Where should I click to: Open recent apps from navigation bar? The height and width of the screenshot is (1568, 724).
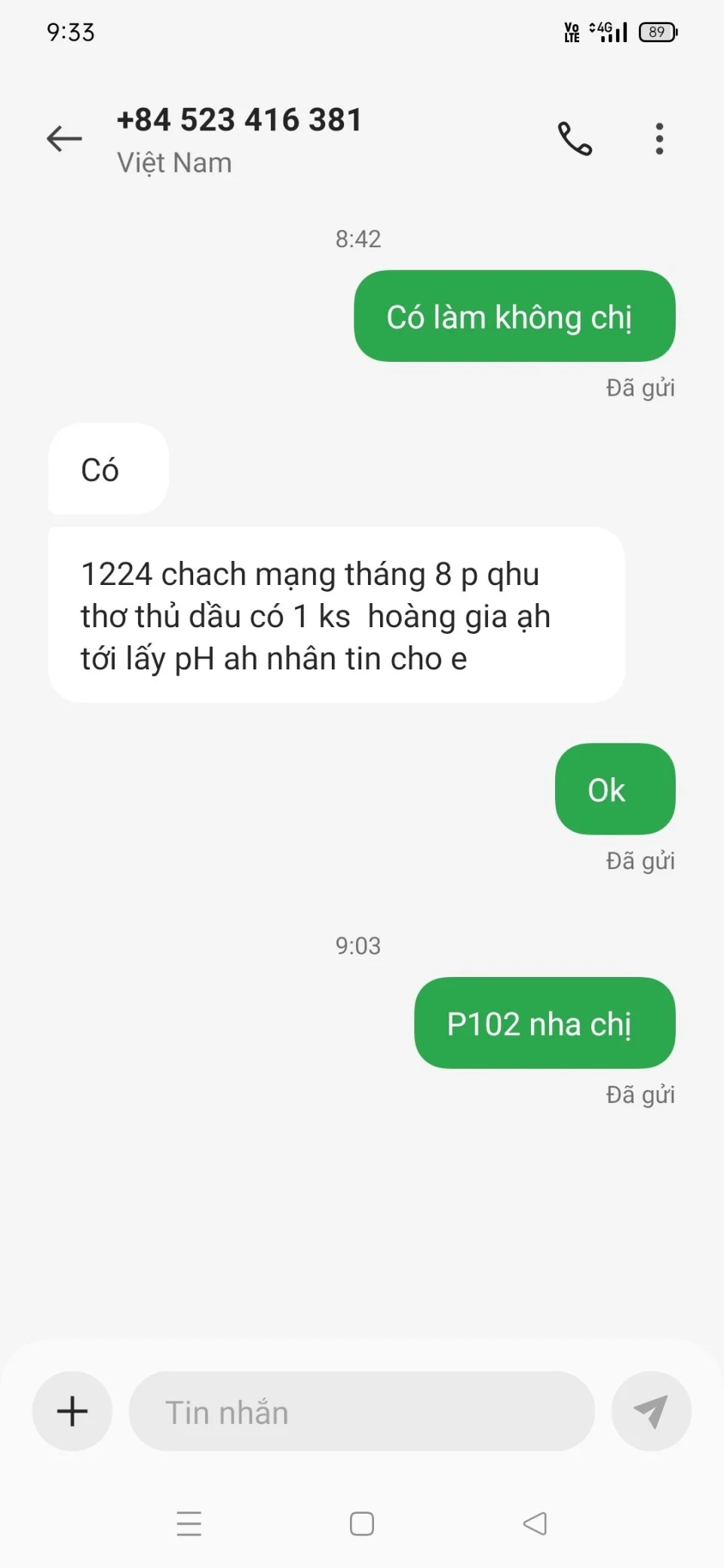point(189,1523)
